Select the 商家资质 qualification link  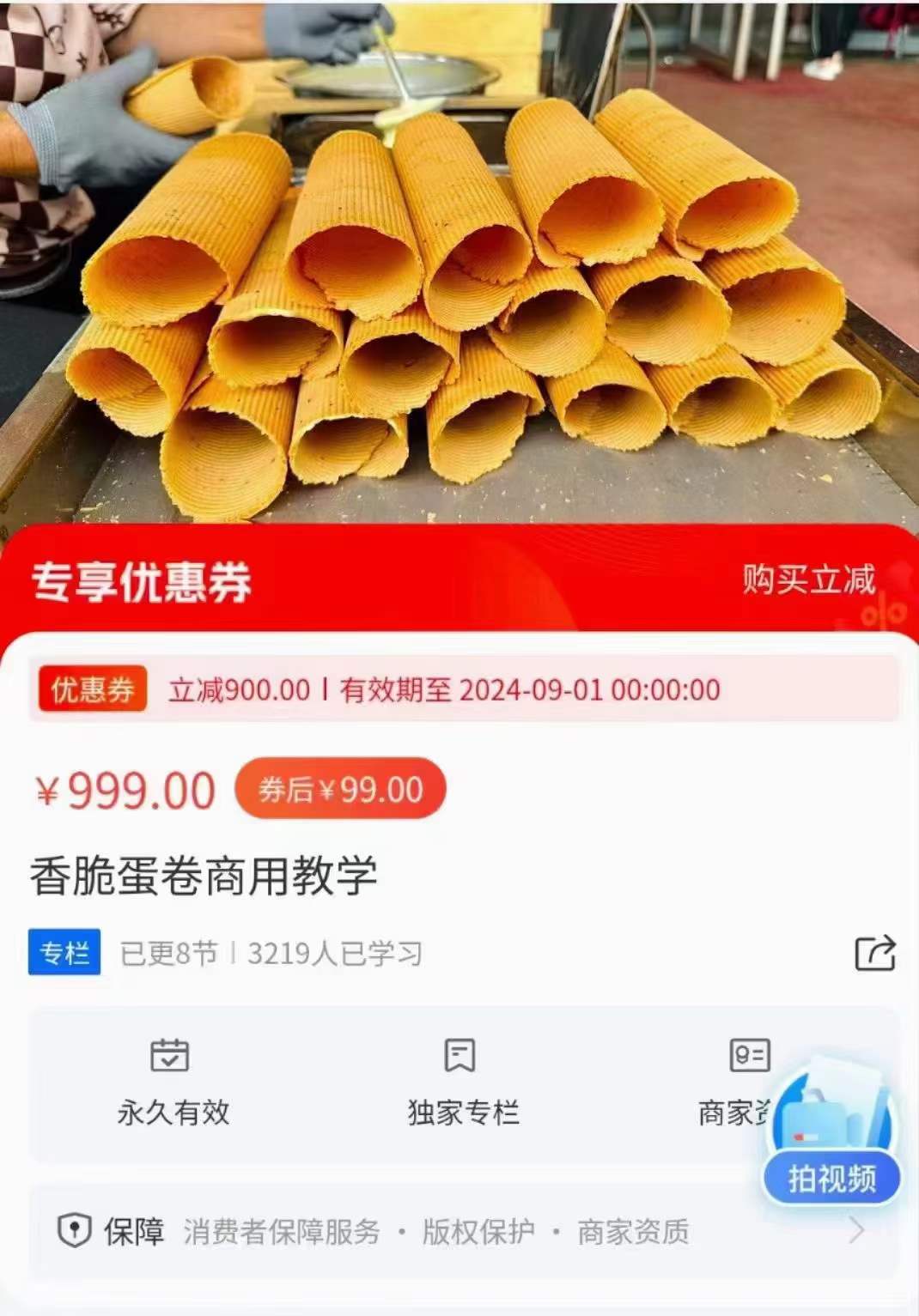pyautogui.click(x=636, y=1231)
